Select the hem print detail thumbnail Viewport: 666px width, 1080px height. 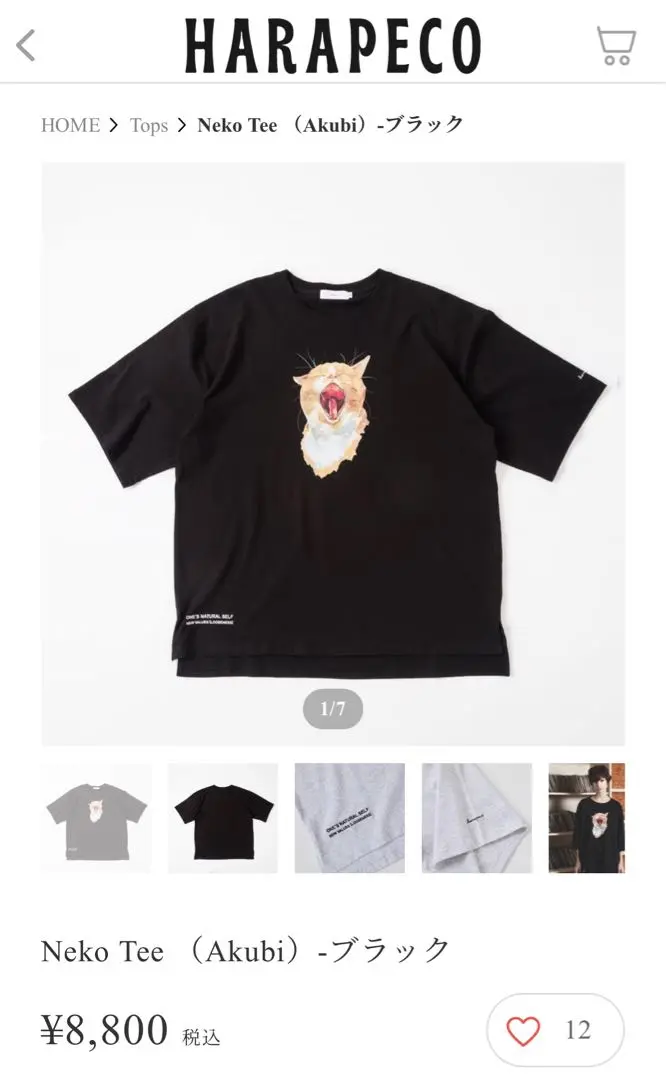(350, 818)
